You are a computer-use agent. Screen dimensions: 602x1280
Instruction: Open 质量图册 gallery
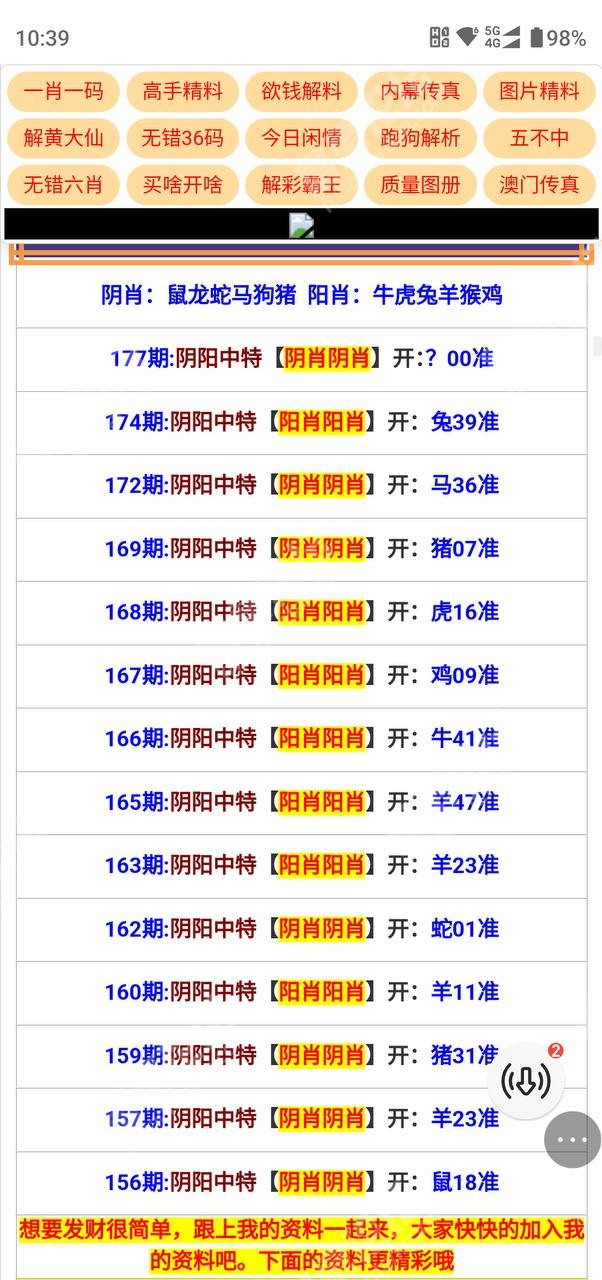point(420,185)
